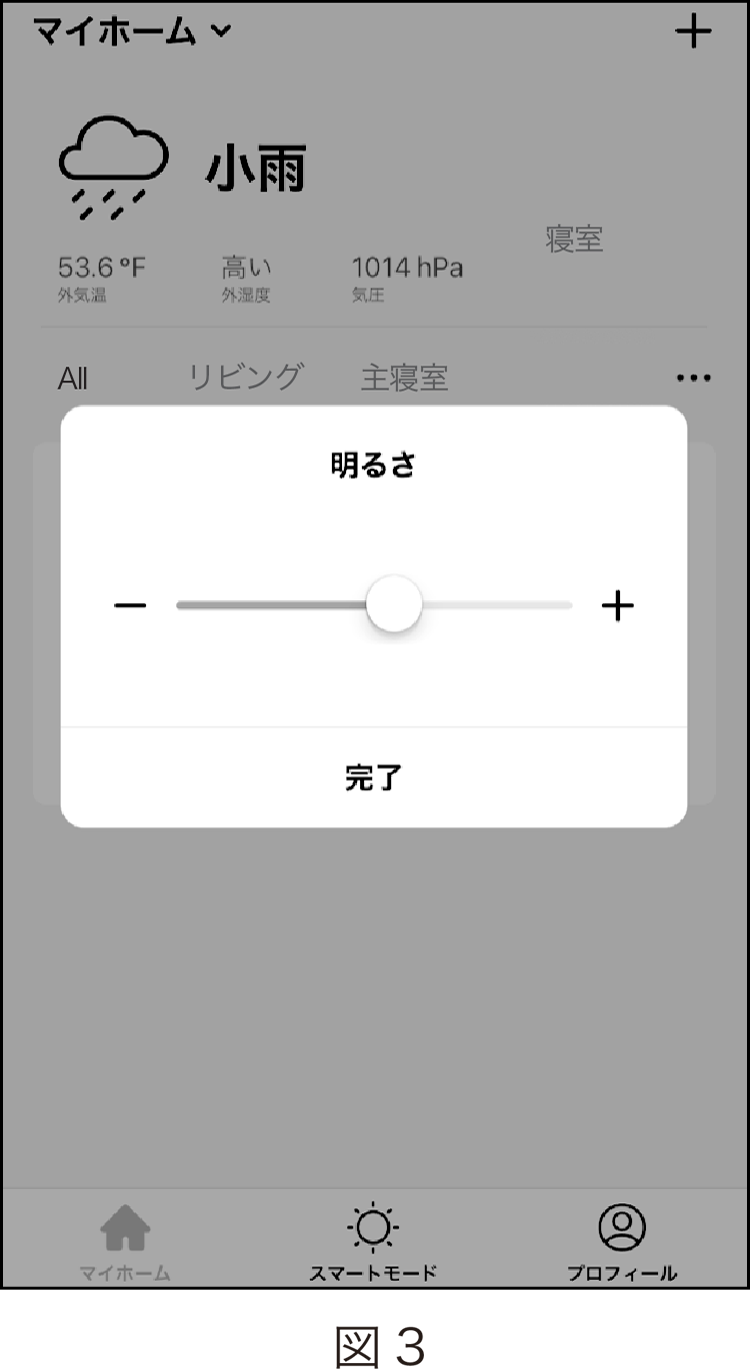Open the three-dot room options menu
The width and height of the screenshot is (750, 1369).
pos(693,378)
